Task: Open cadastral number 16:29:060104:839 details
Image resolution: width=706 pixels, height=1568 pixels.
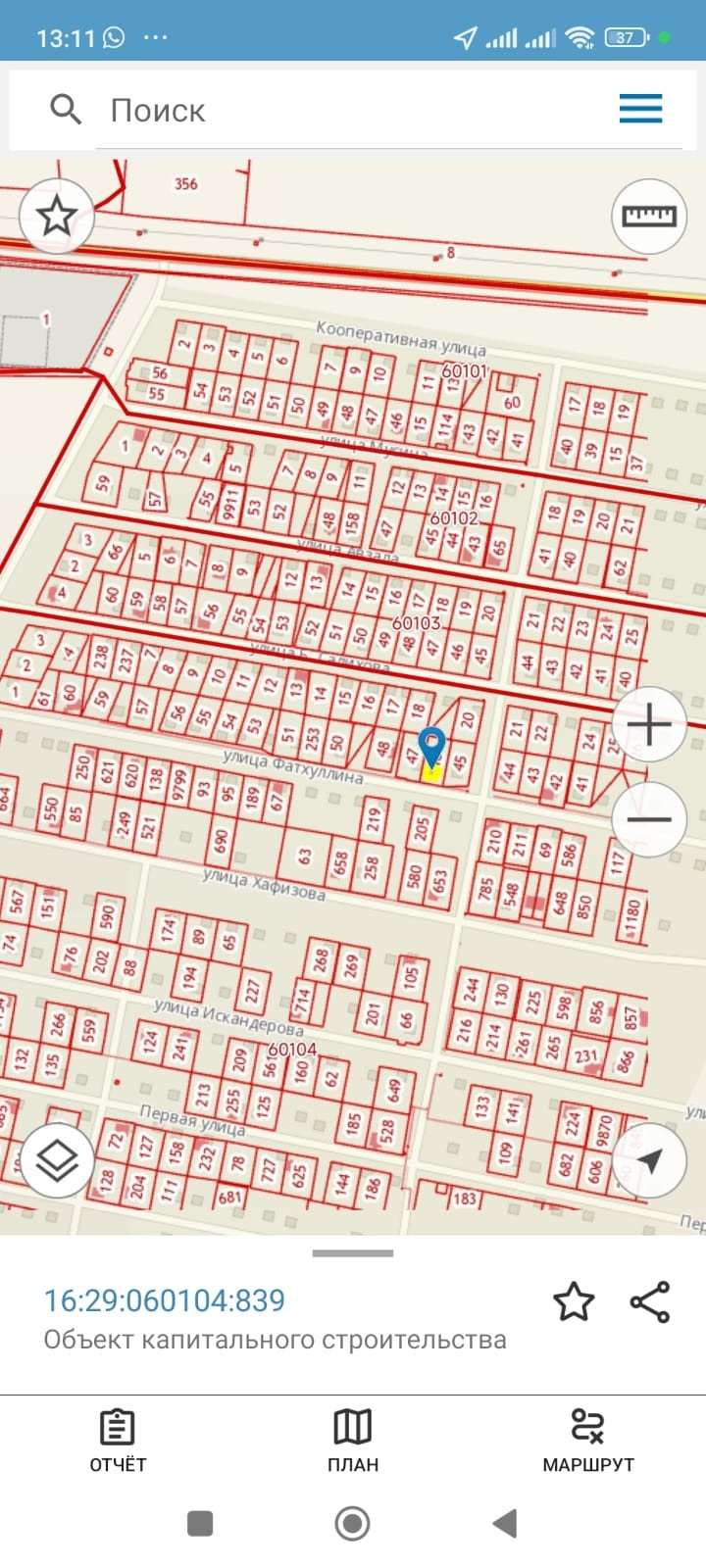Action: coord(165,1300)
